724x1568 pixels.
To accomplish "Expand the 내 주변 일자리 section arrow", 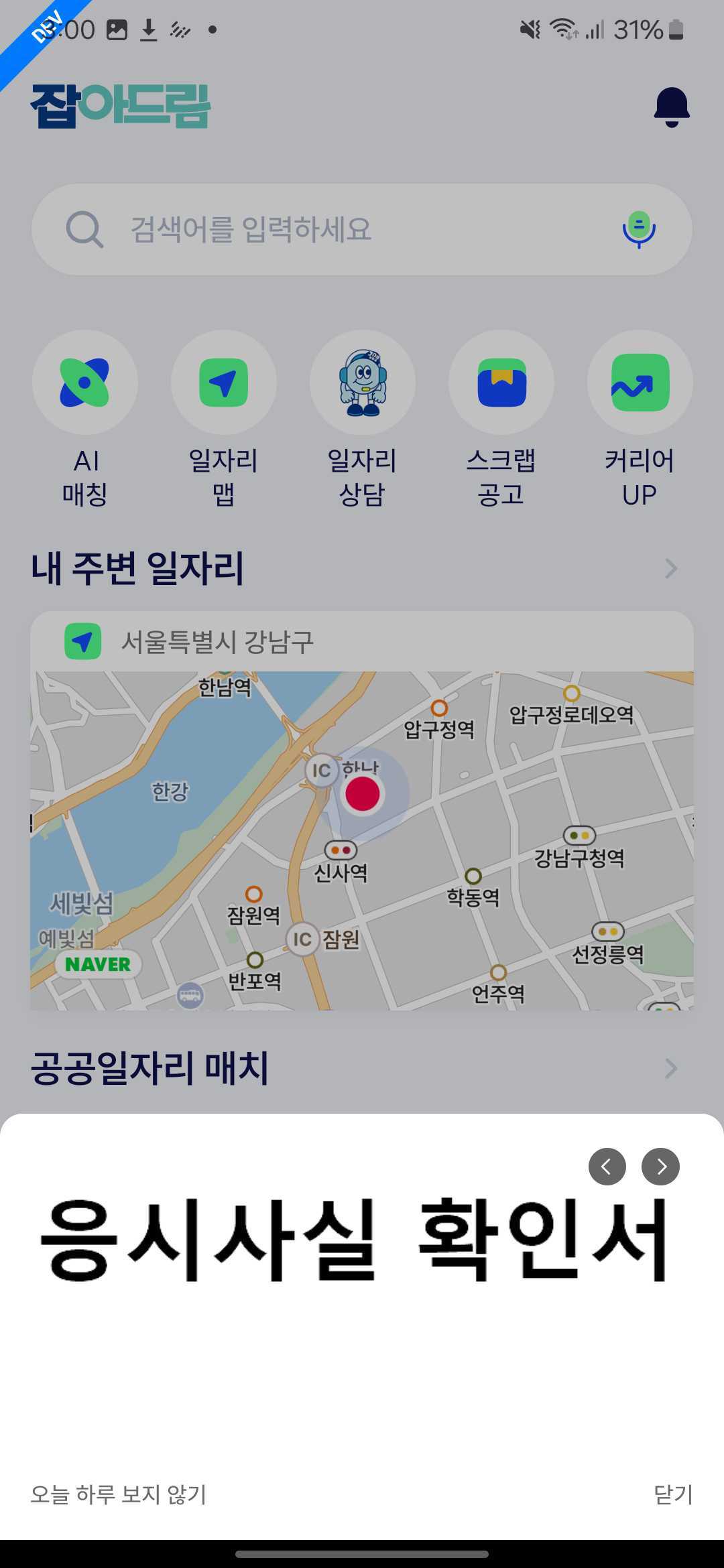I will click(671, 569).
